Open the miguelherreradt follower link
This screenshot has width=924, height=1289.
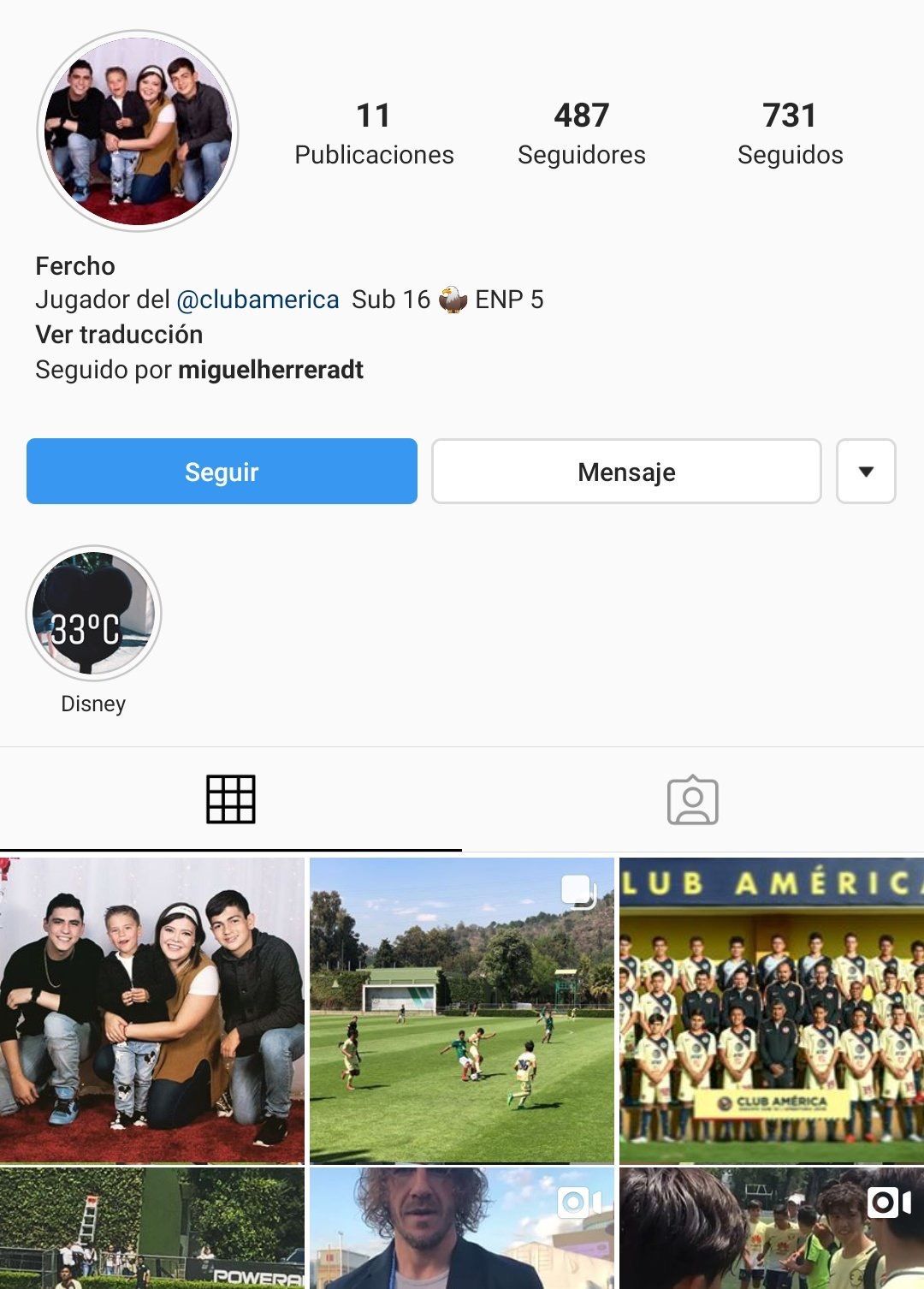tap(270, 370)
